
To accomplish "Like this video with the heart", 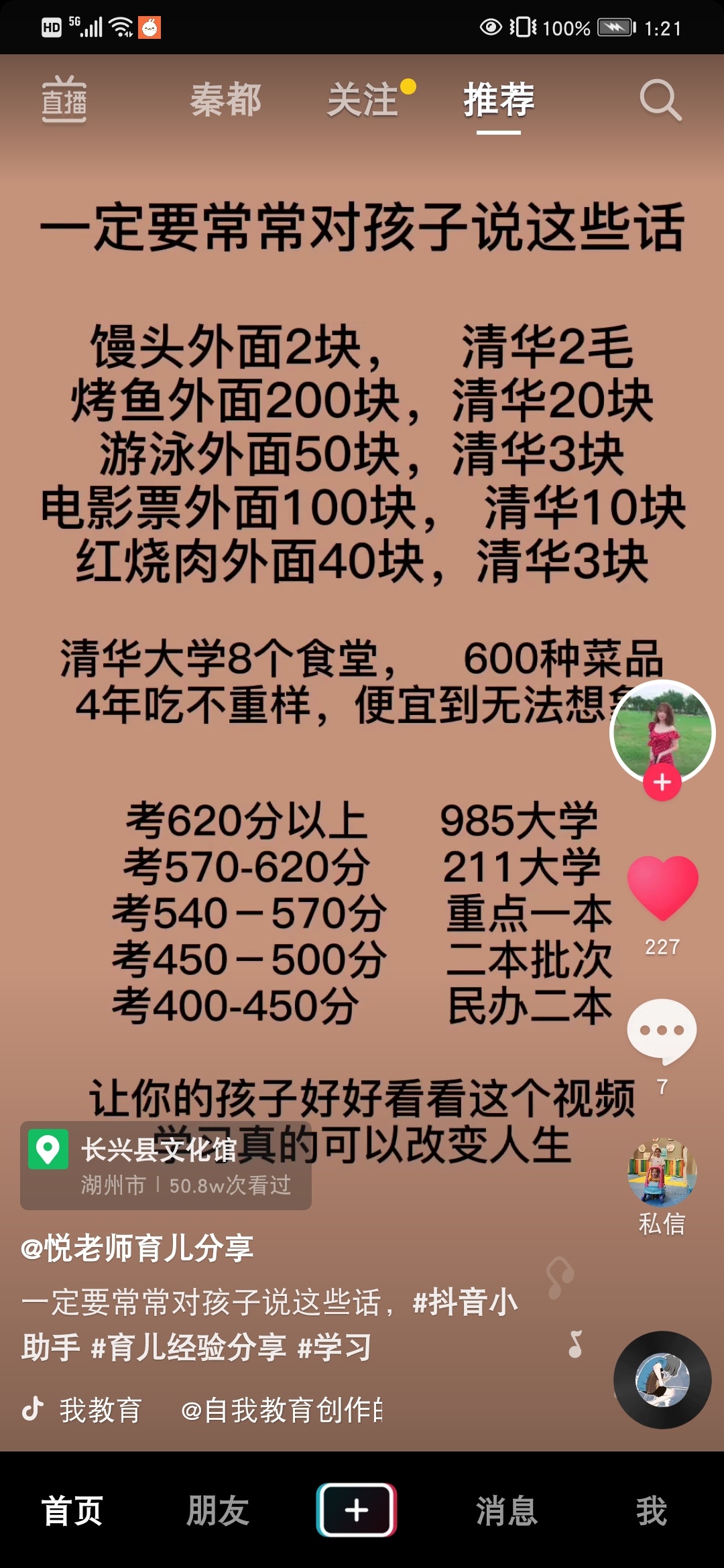I will 662,889.
